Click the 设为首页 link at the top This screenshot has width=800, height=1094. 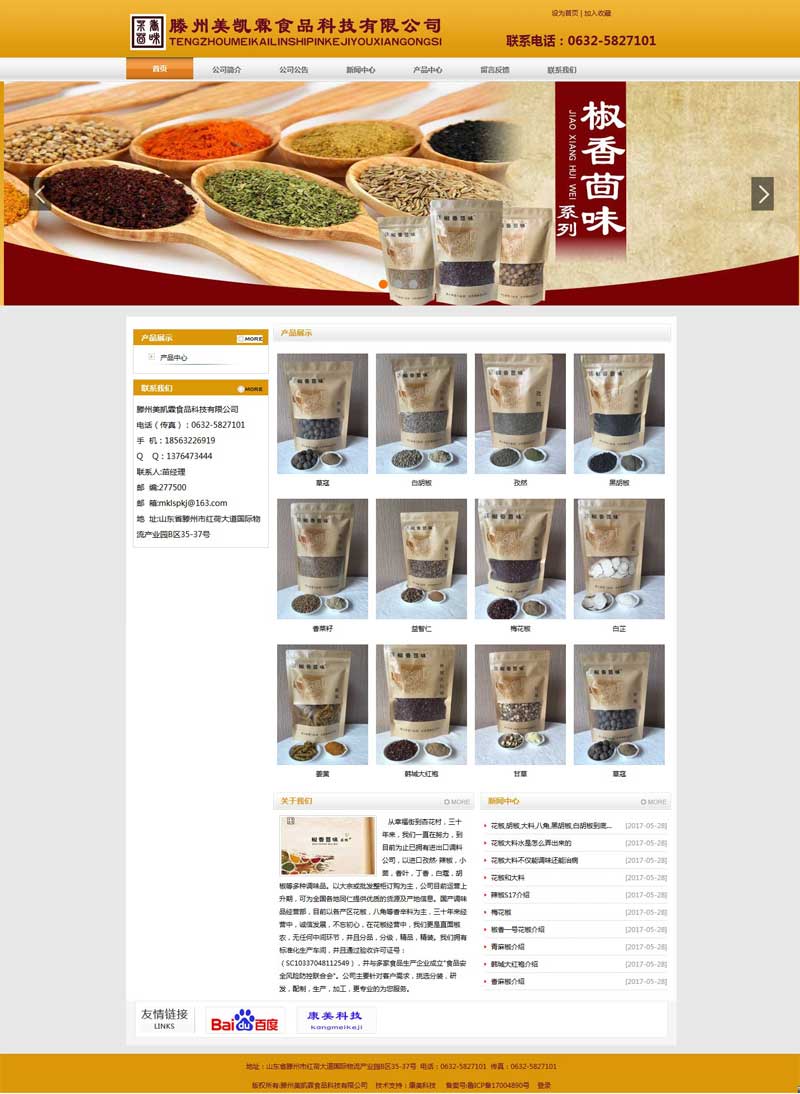(x=567, y=14)
